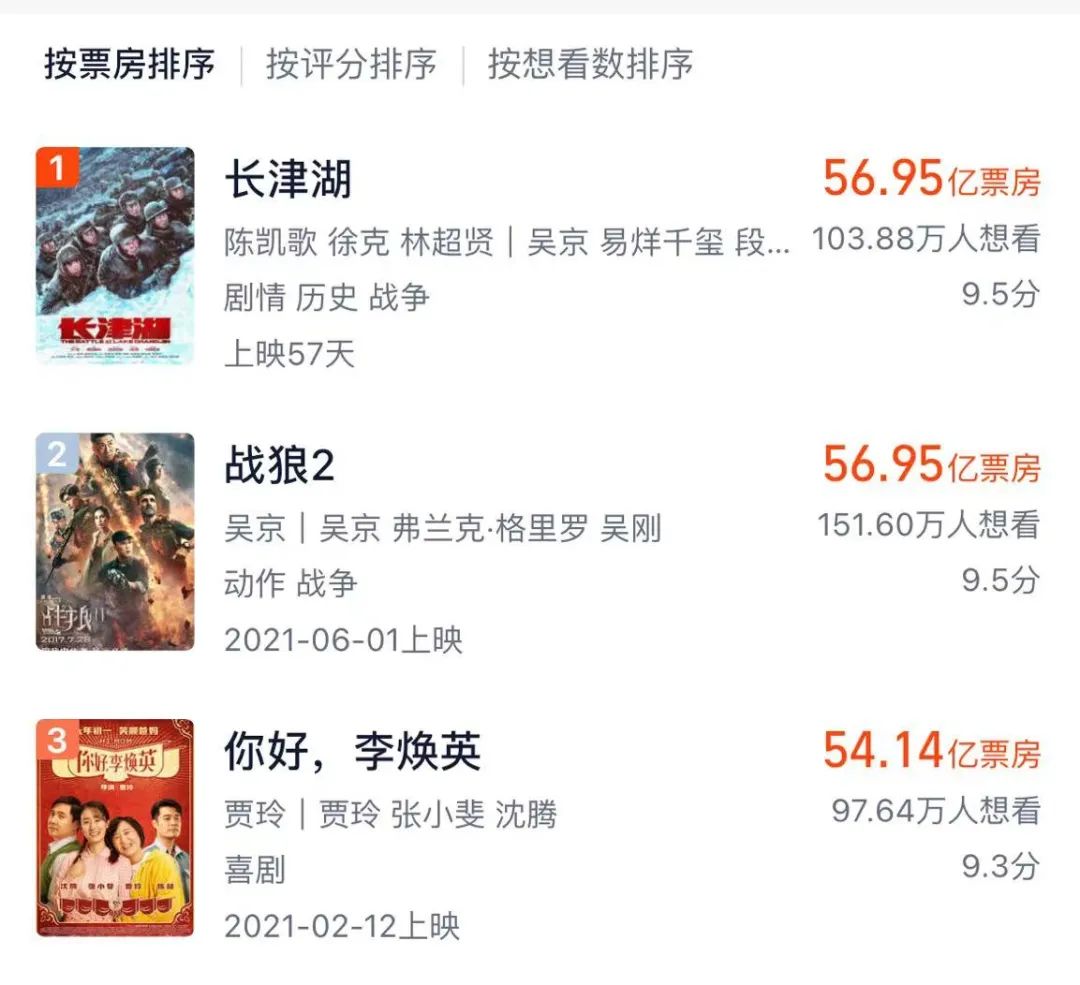This screenshot has height=985, width=1080.
Task: Open the 战狼2 movie entry
Action: 538,543
